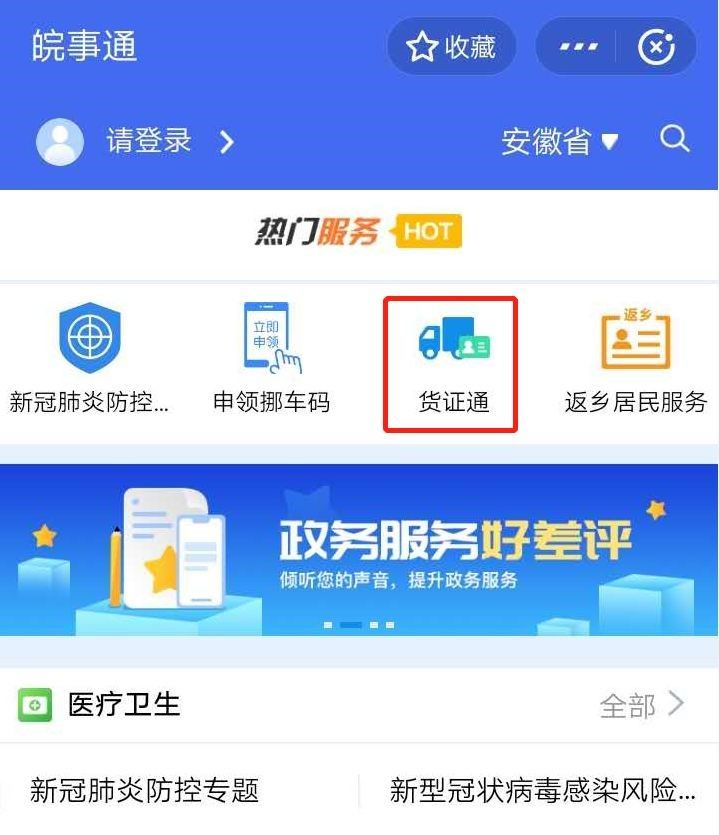
Task: Tap 请登录 to log in
Action: pos(148,141)
